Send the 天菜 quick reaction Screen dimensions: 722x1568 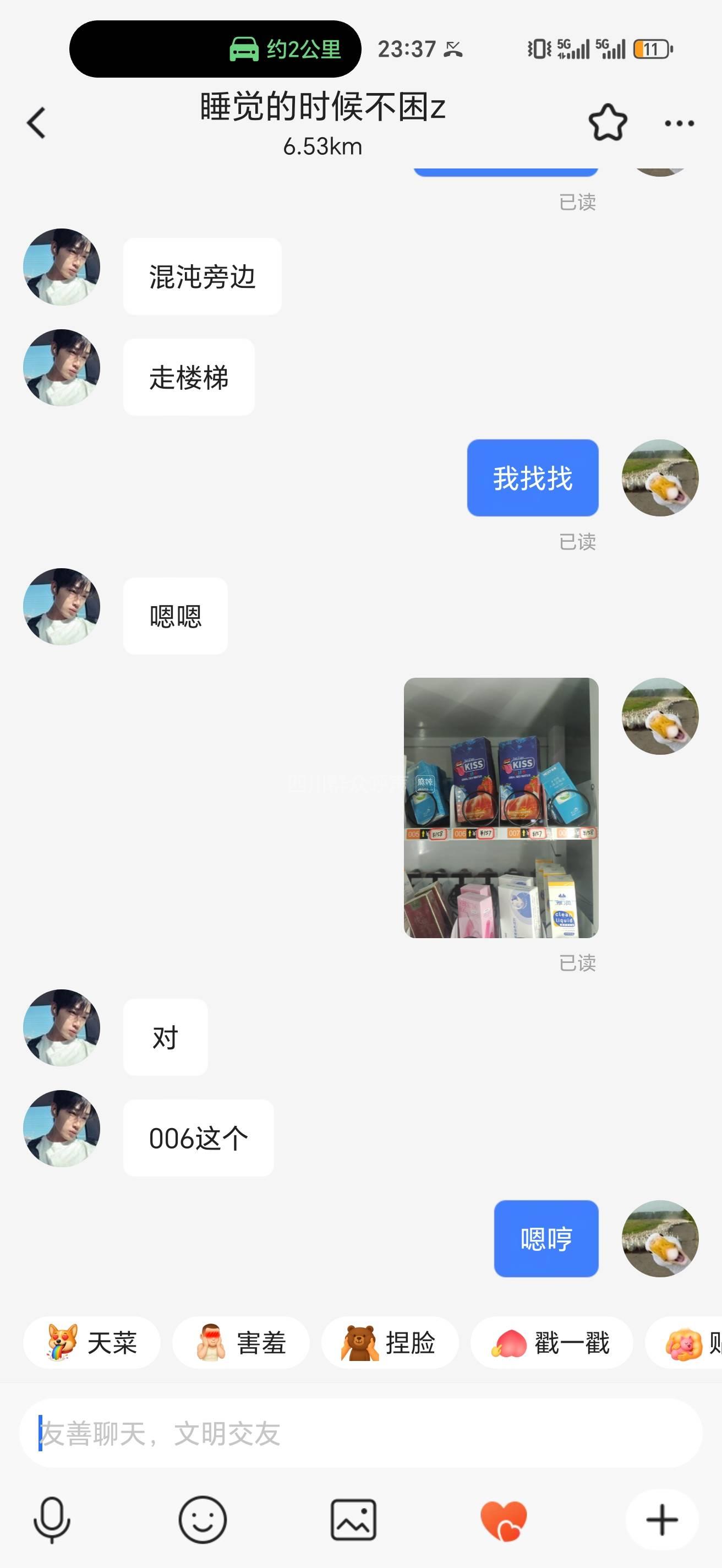click(x=92, y=1342)
